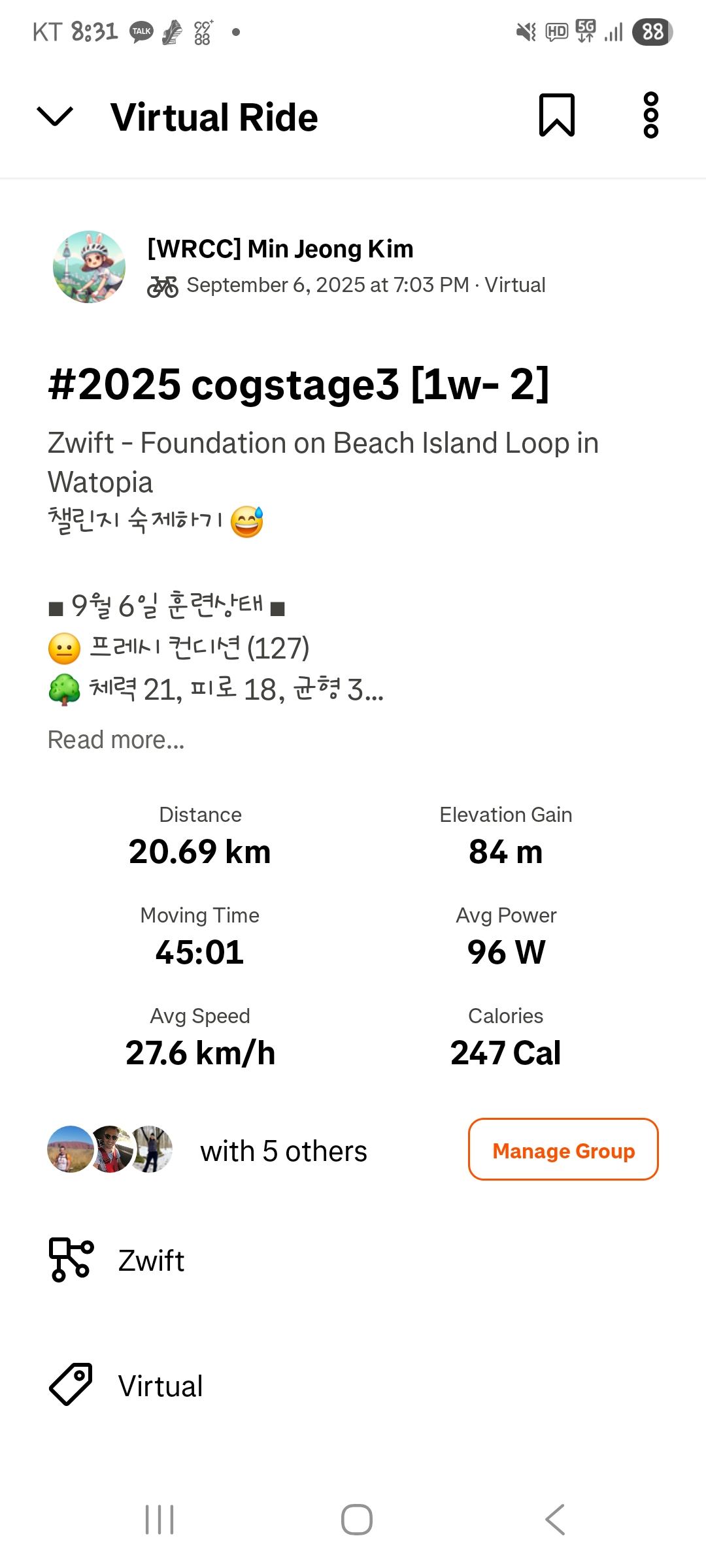706x1568 pixels.
Task: Expand description with Read more
Action: click(x=116, y=740)
